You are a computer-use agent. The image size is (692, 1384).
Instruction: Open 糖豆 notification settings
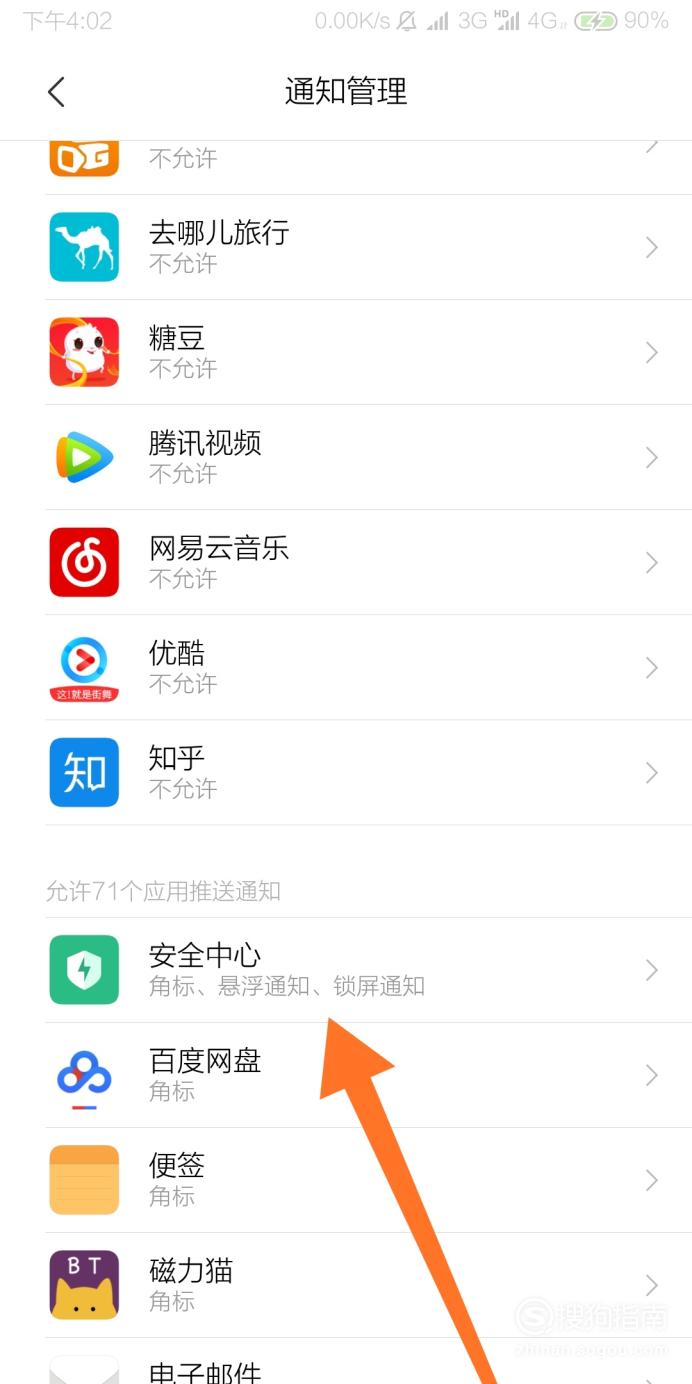click(346, 352)
